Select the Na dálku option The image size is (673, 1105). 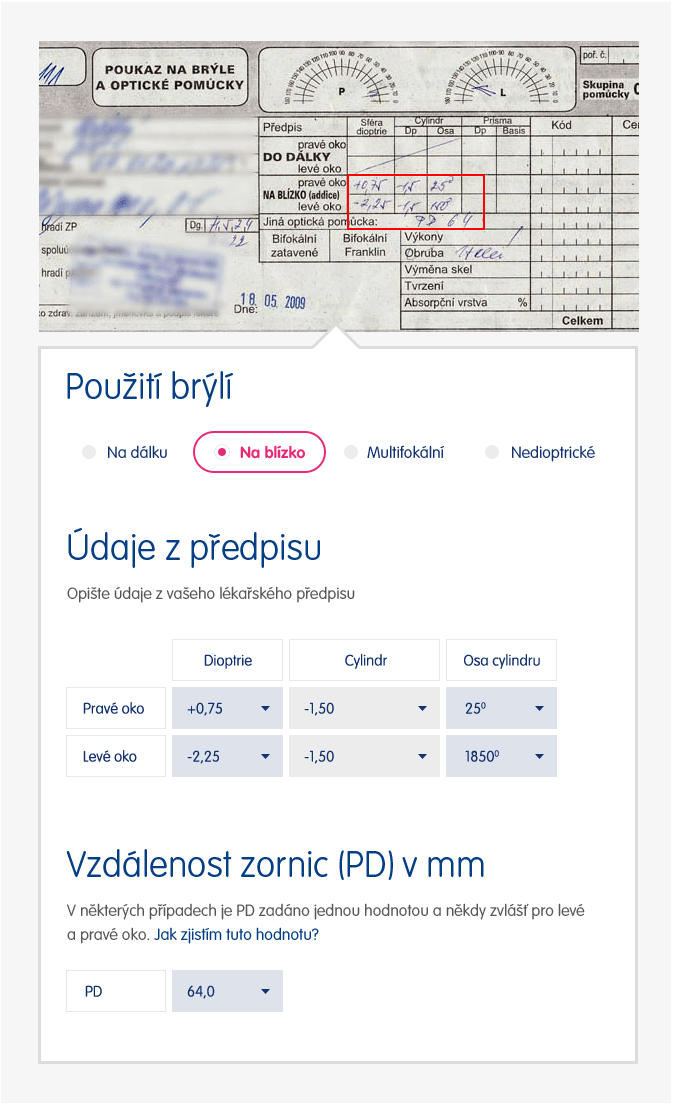[126, 453]
